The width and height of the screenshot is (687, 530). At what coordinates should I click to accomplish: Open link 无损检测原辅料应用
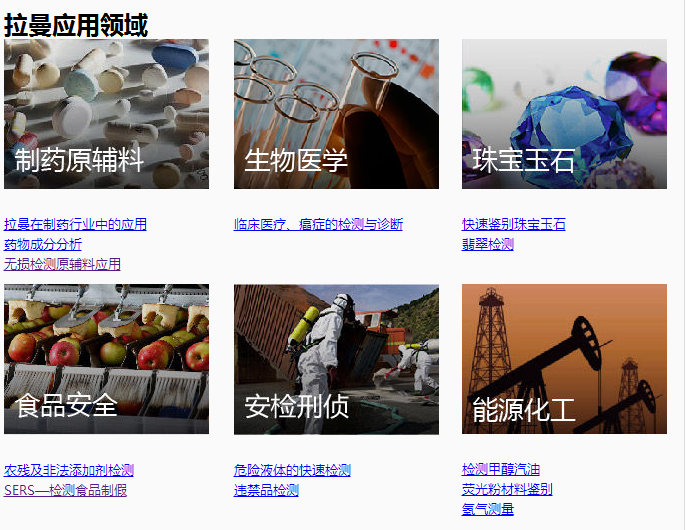pos(62,264)
